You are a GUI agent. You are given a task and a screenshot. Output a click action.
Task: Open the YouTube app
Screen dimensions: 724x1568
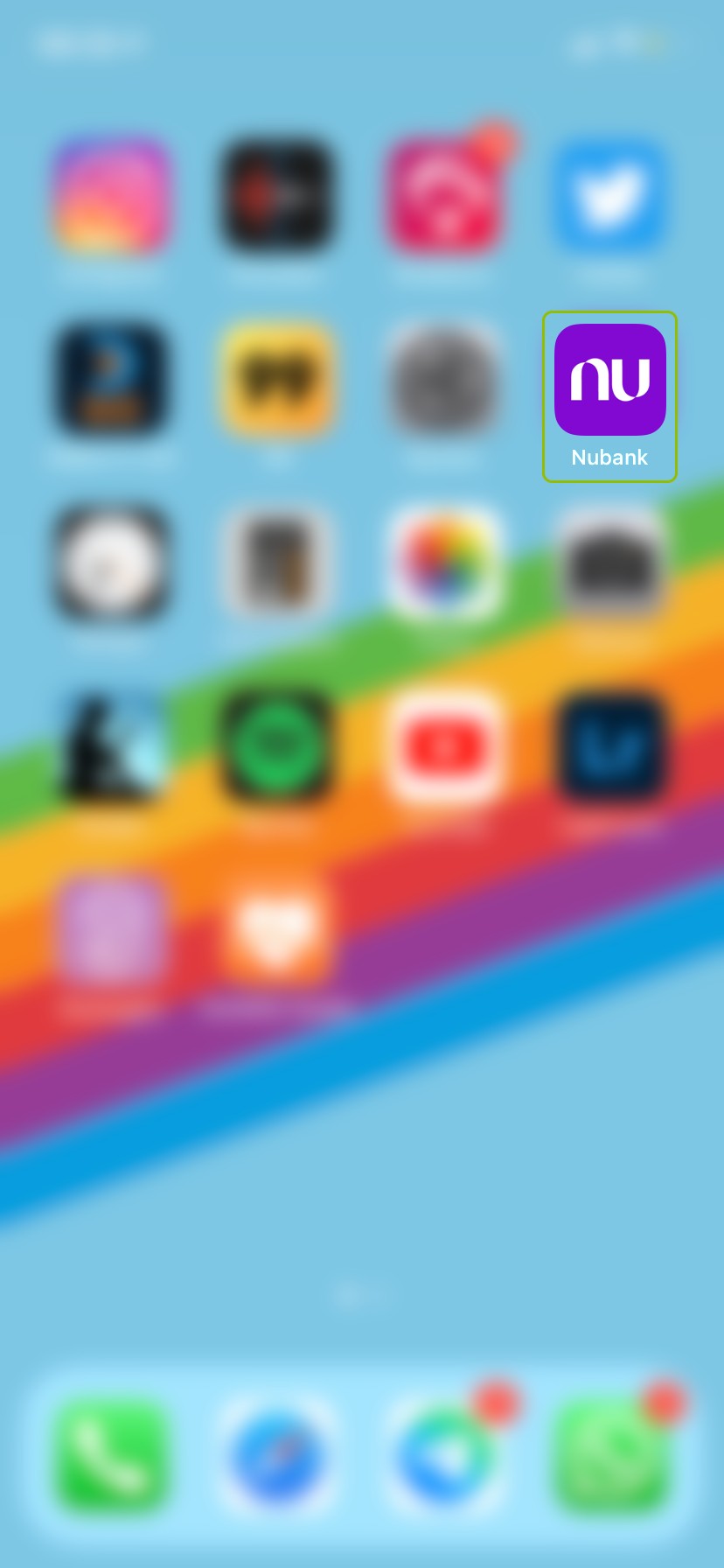tap(443, 747)
